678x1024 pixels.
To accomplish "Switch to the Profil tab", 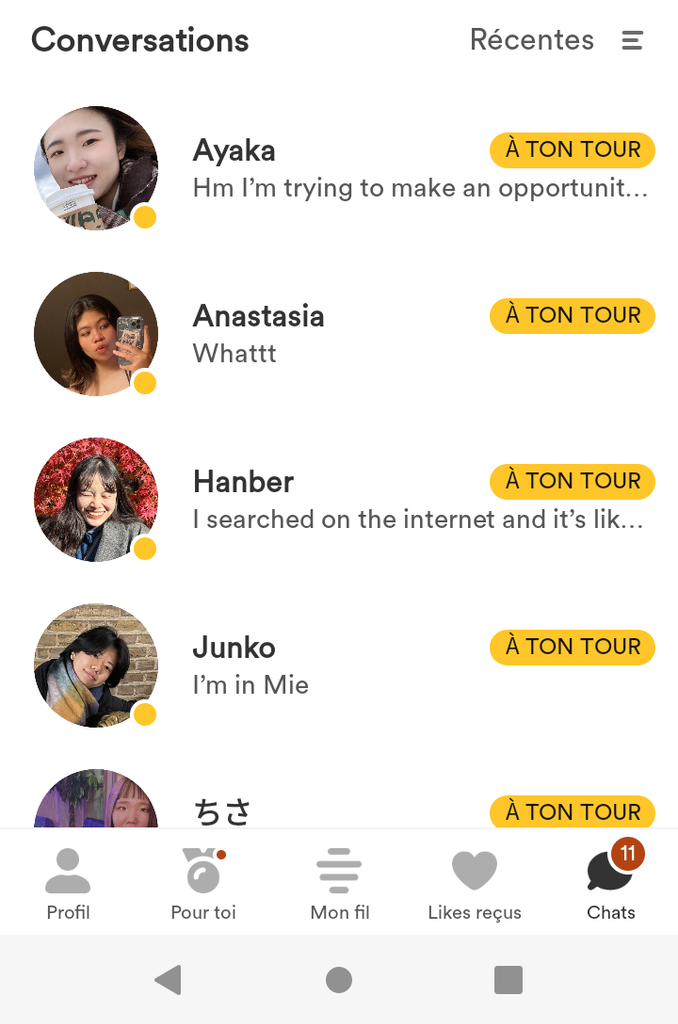I will click(x=68, y=884).
